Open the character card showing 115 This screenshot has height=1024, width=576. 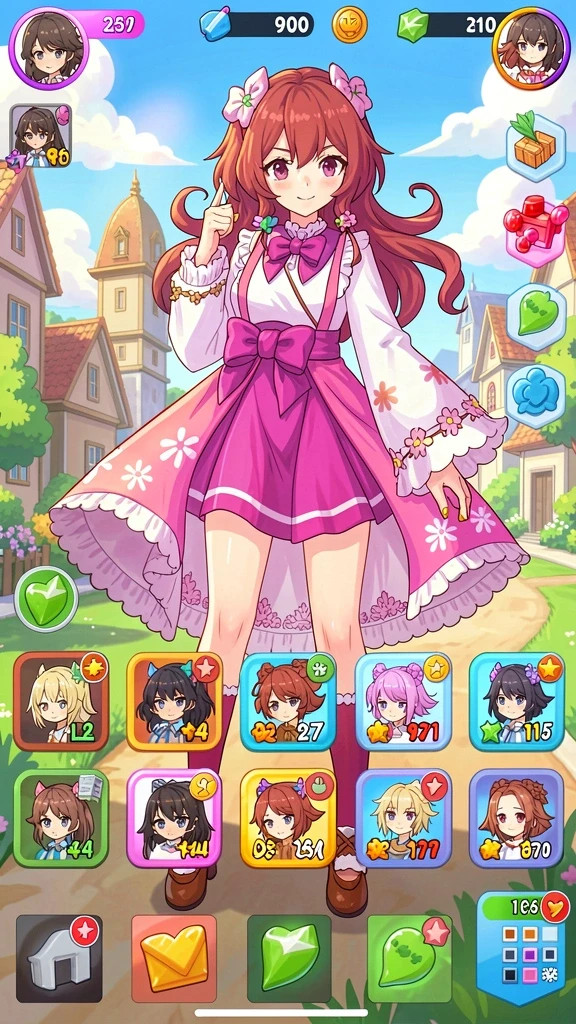coord(517,701)
